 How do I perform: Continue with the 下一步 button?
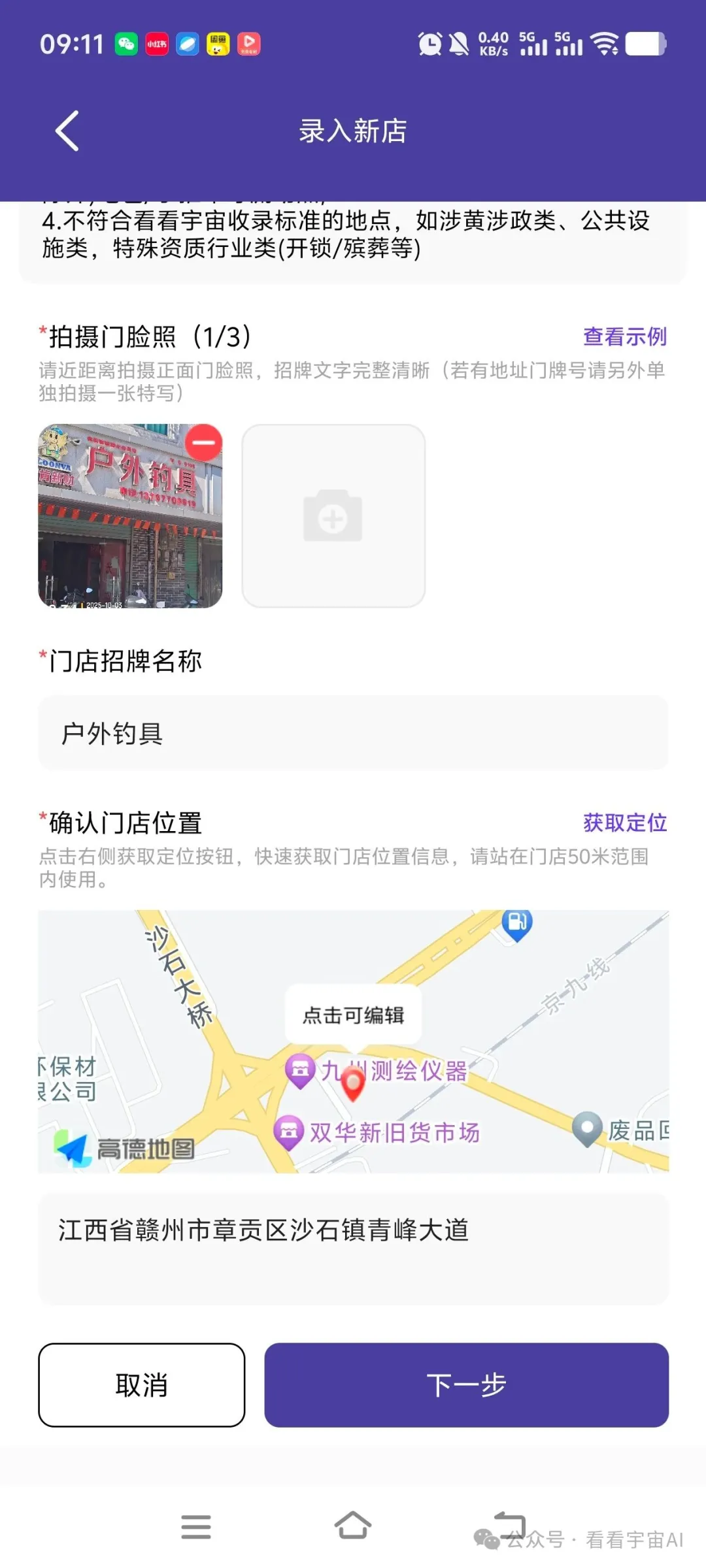(466, 1384)
